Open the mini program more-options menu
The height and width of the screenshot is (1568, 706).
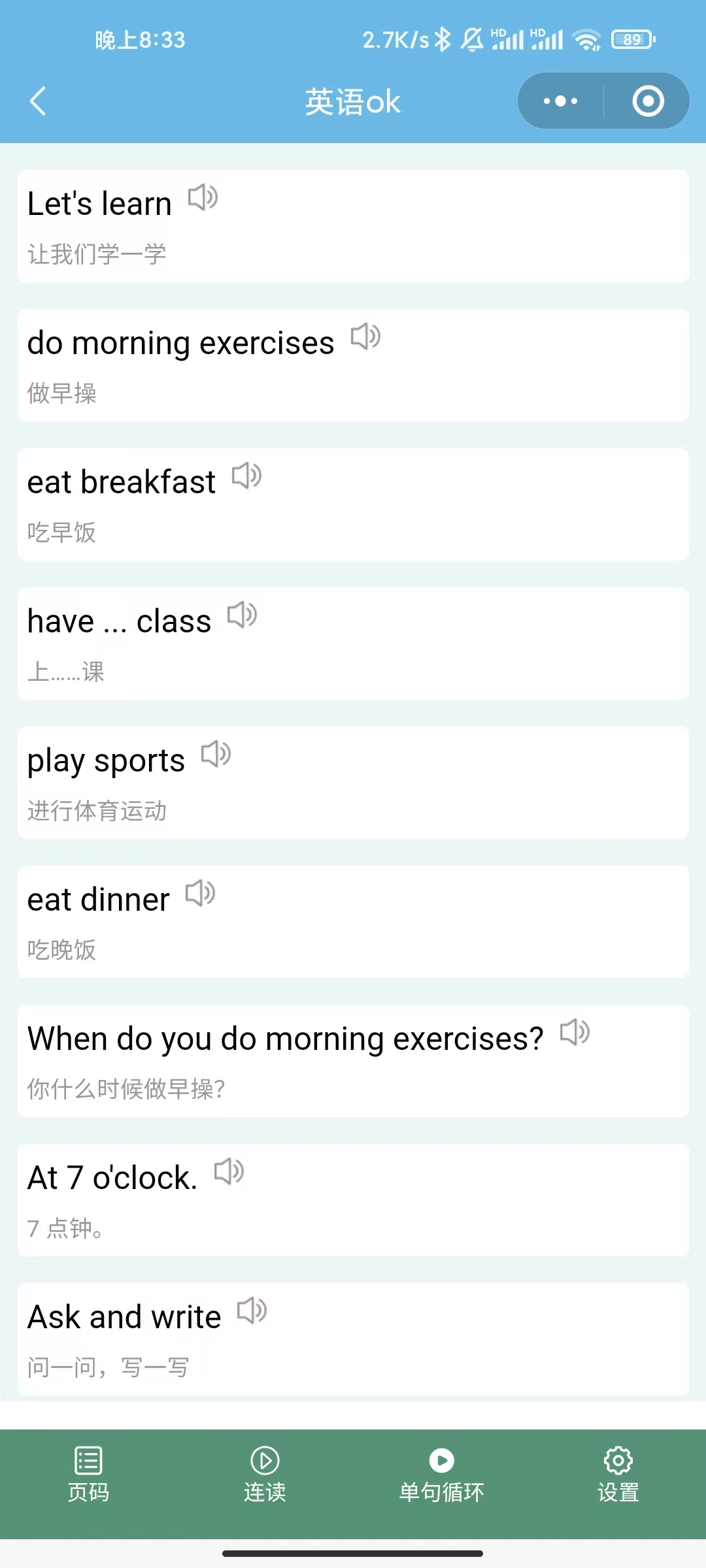(x=561, y=101)
